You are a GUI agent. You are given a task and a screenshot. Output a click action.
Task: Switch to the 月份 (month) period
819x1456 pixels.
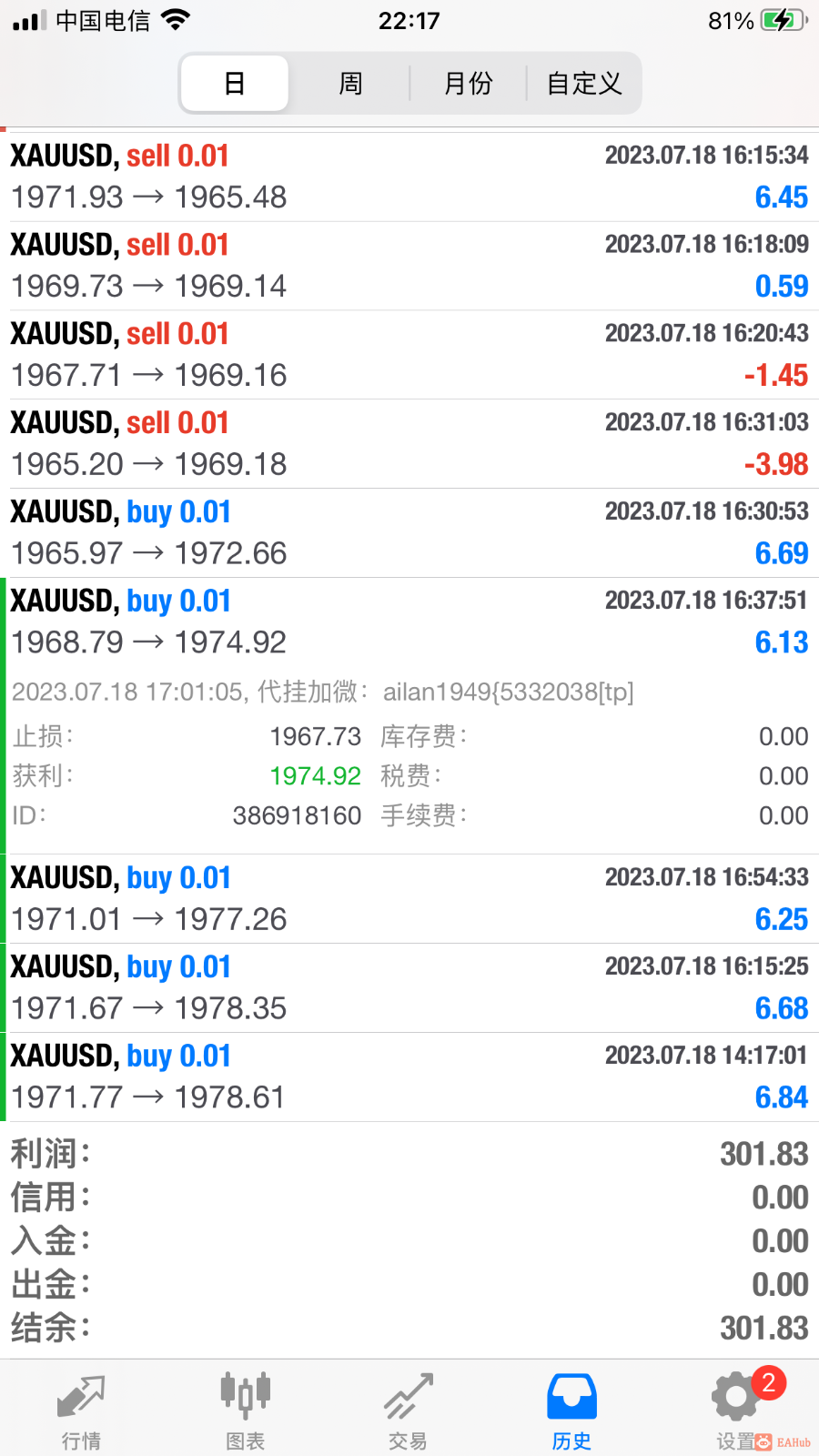click(468, 84)
